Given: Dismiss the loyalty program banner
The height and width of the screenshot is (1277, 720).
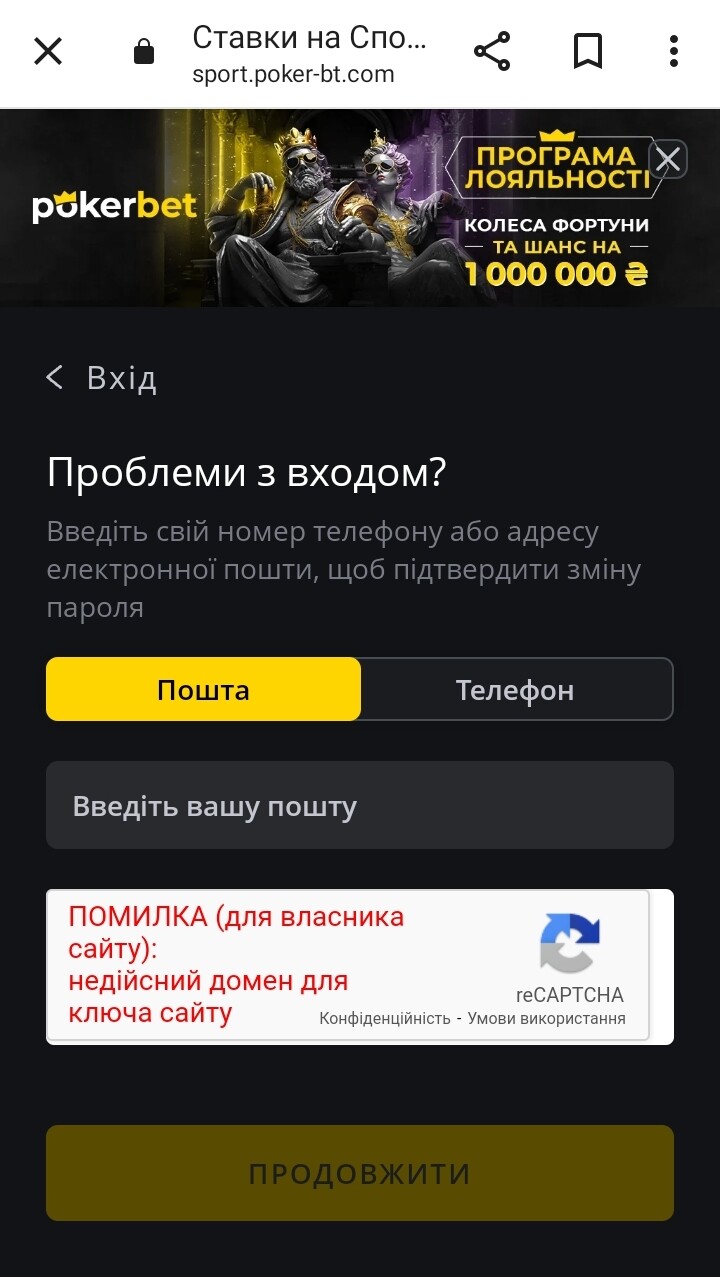Looking at the screenshot, I should 668,159.
